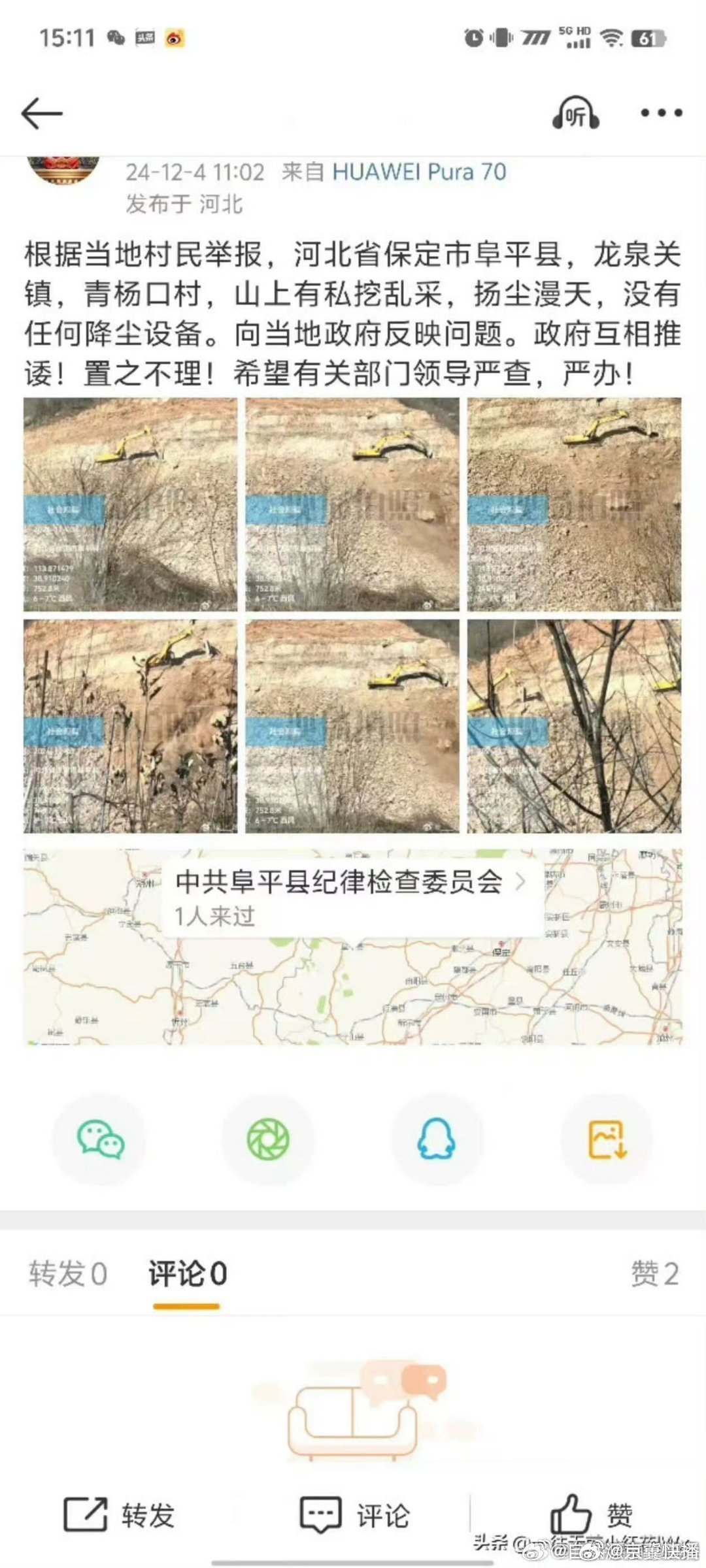Share the post to WeChat
Viewport: 706px width, 1568px height.
point(100,1139)
